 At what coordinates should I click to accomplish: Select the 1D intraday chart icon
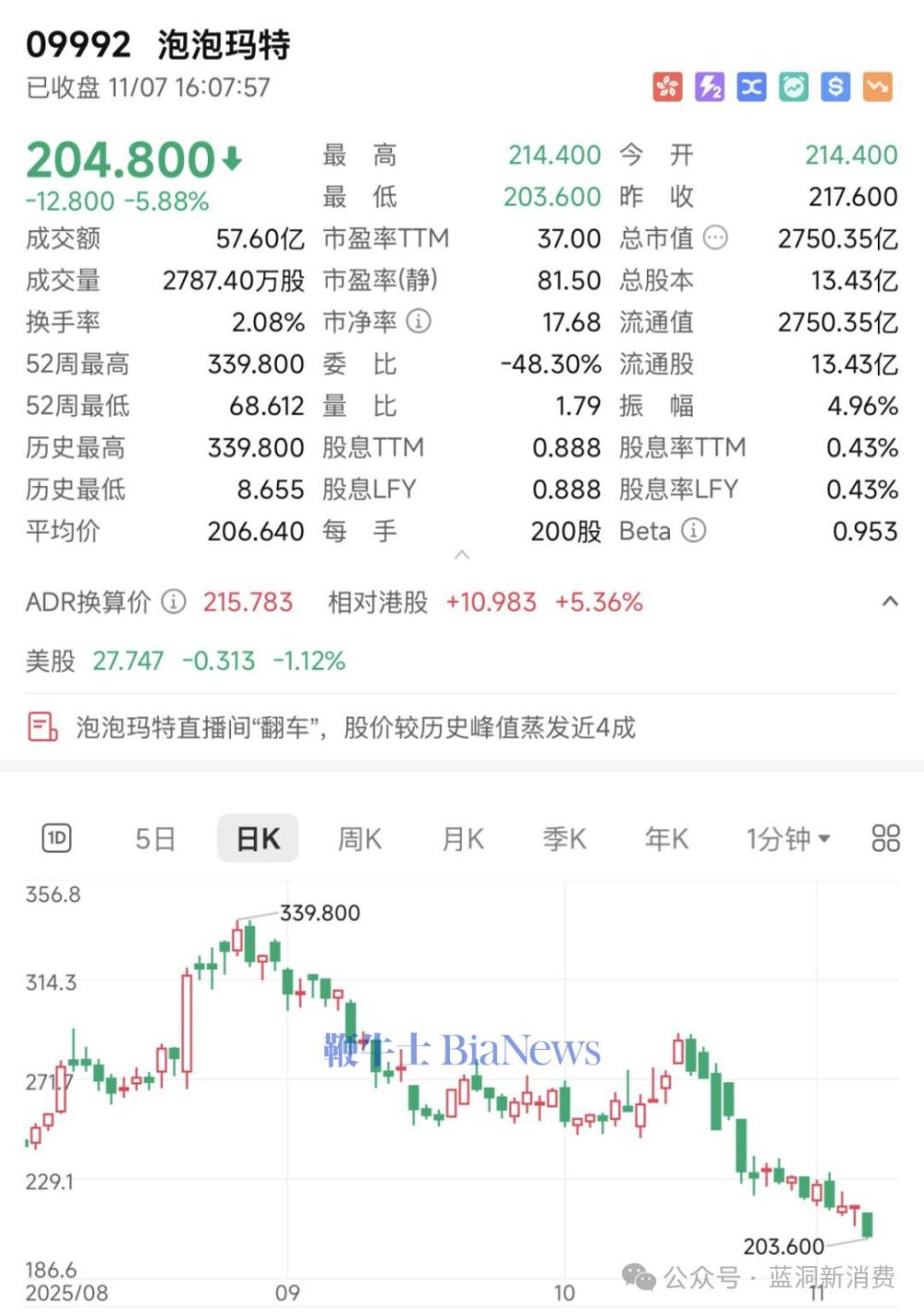[56, 837]
